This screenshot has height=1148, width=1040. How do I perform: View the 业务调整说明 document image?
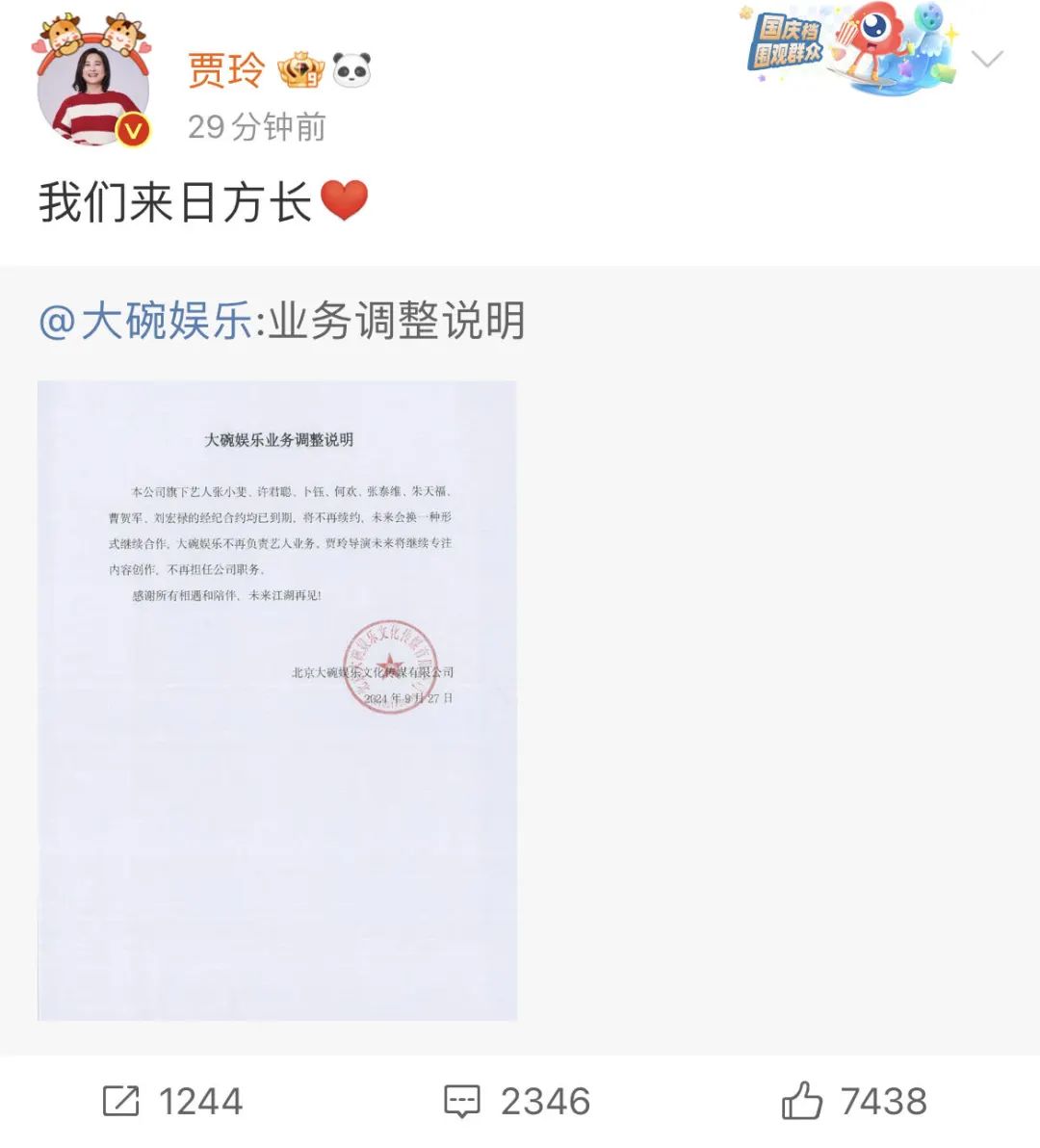tap(277, 700)
